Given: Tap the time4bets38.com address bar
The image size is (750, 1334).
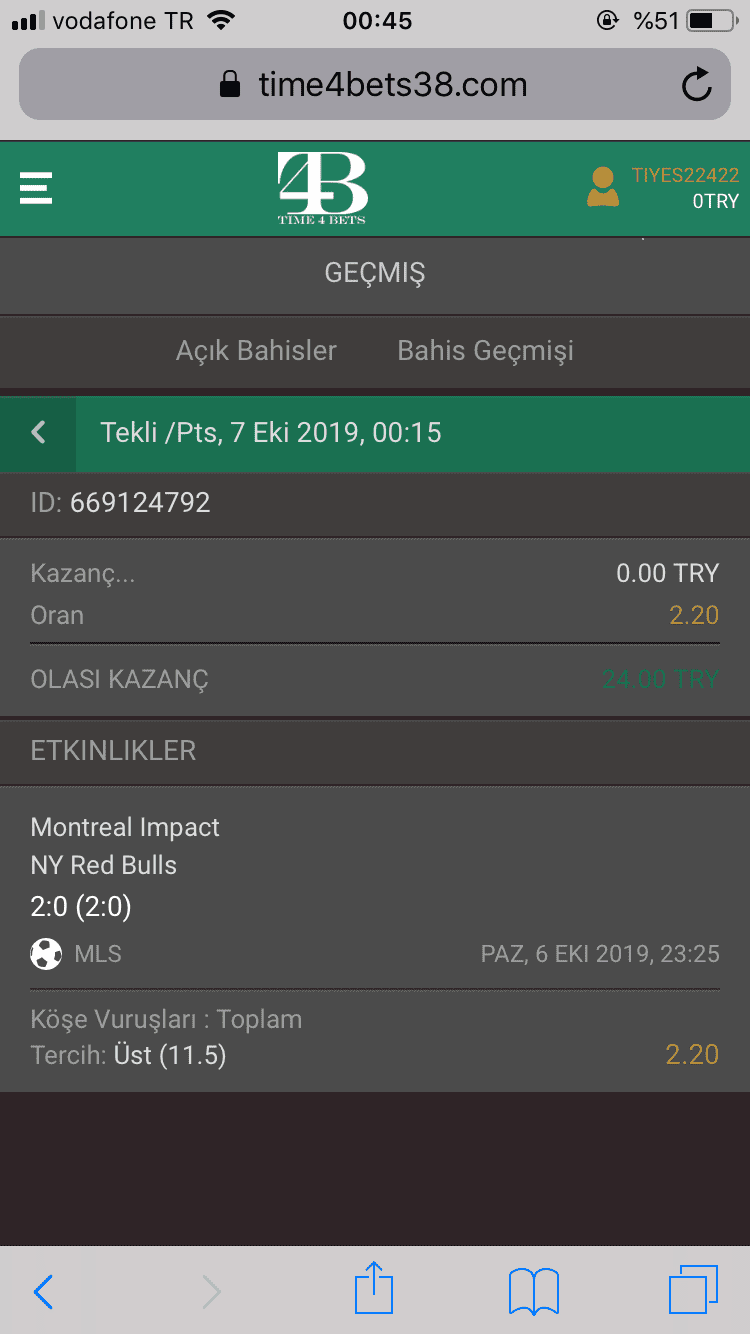Looking at the screenshot, I should [x=375, y=85].
